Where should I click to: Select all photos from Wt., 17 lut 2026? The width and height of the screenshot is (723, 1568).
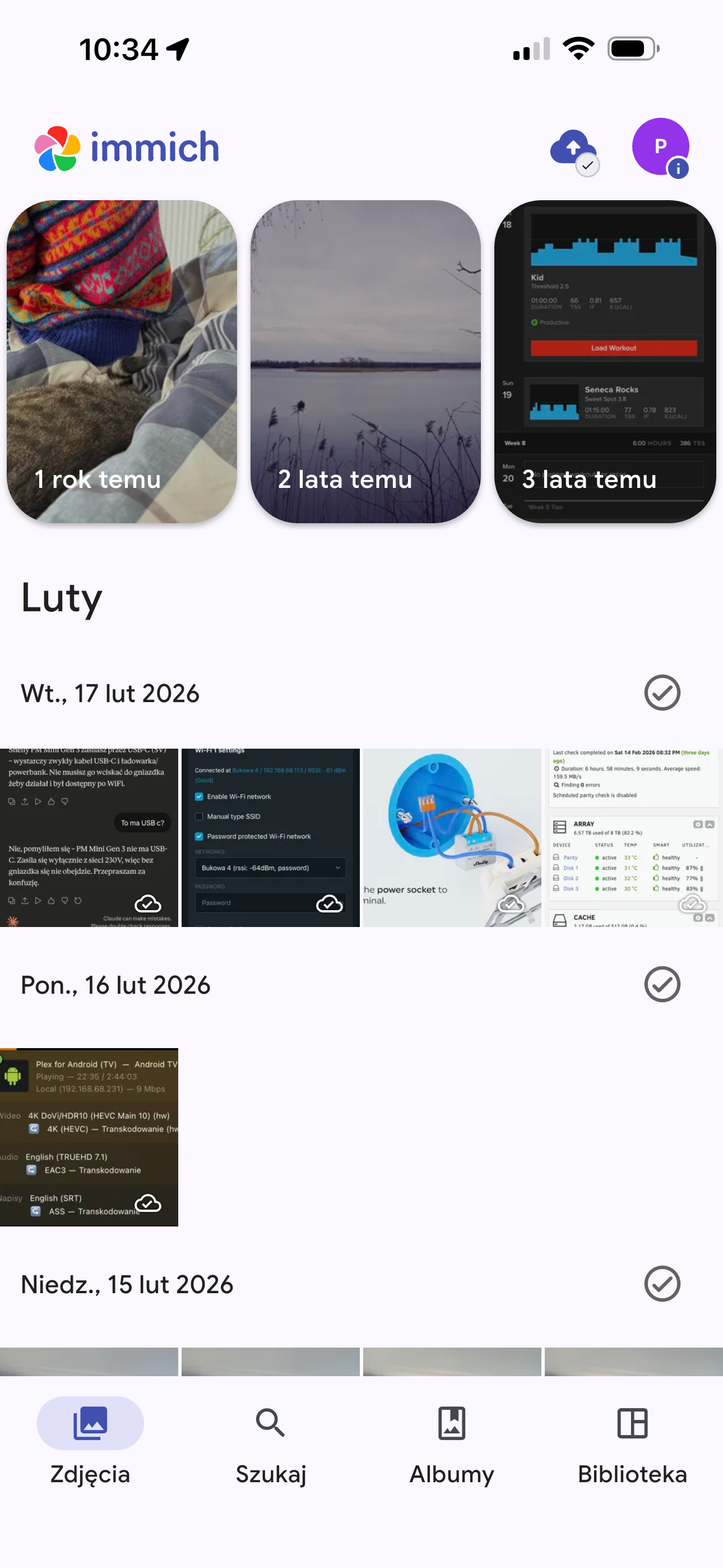(661, 693)
